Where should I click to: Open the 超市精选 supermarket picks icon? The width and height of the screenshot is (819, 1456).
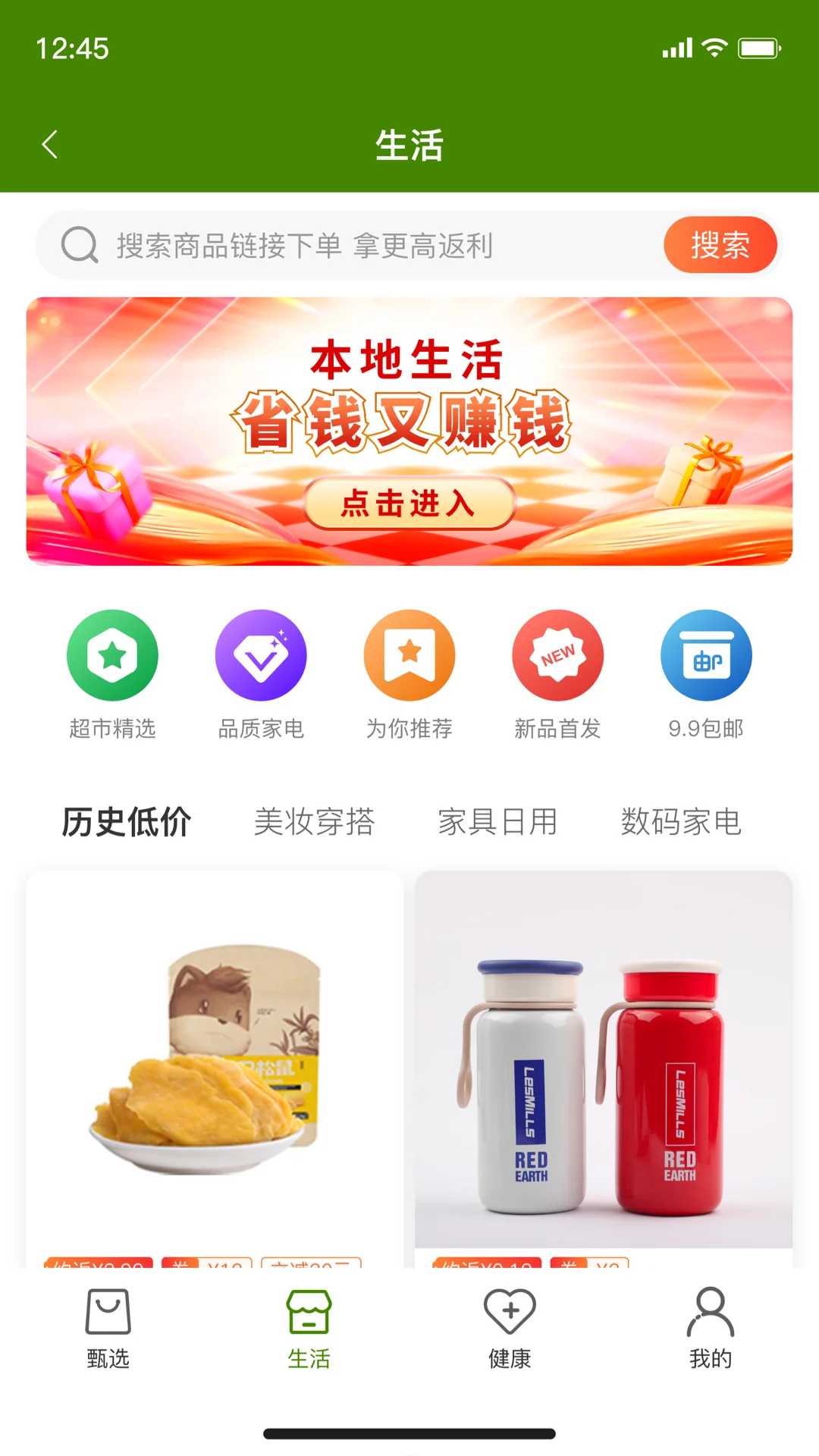point(112,654)
